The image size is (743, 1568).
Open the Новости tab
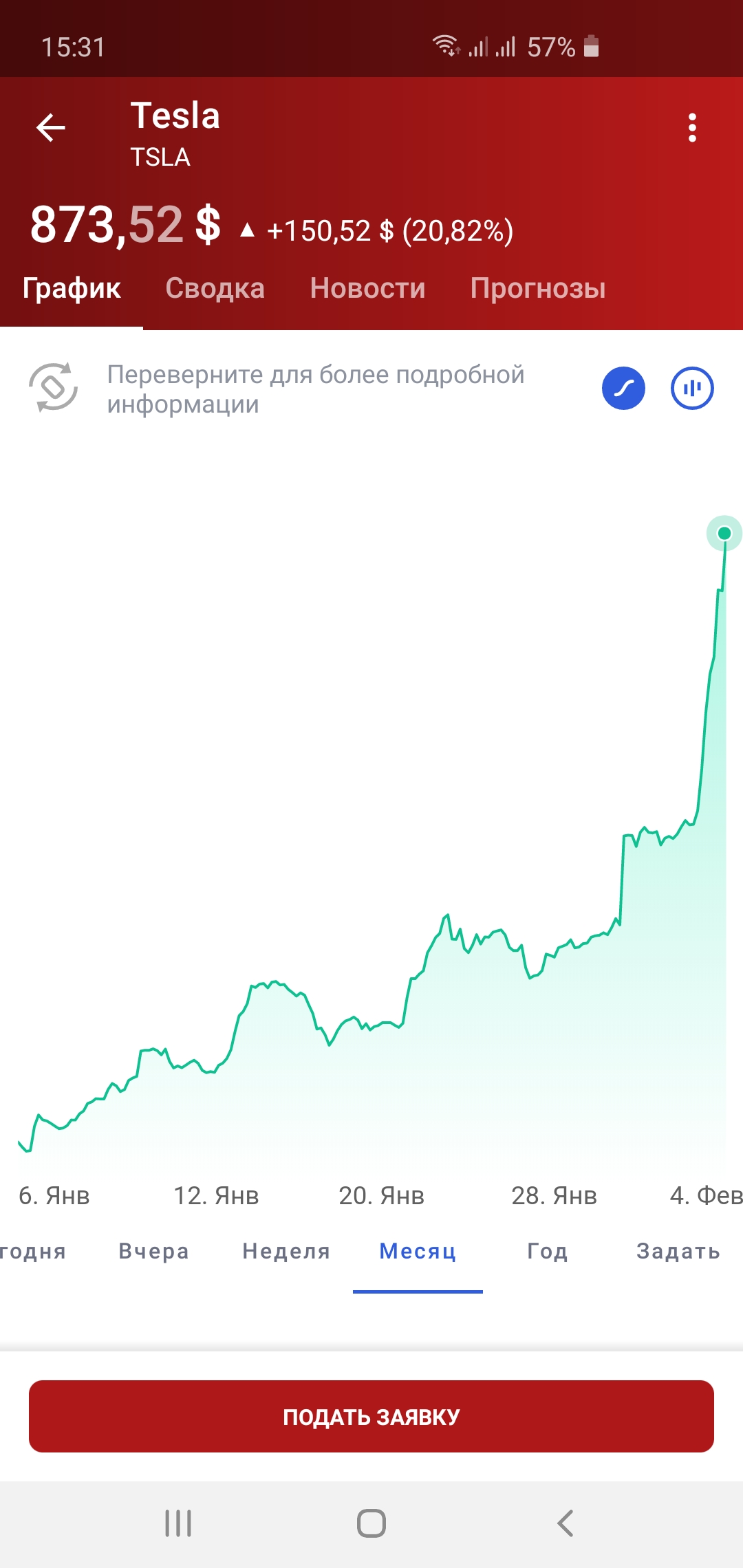(x=367, y=288)
